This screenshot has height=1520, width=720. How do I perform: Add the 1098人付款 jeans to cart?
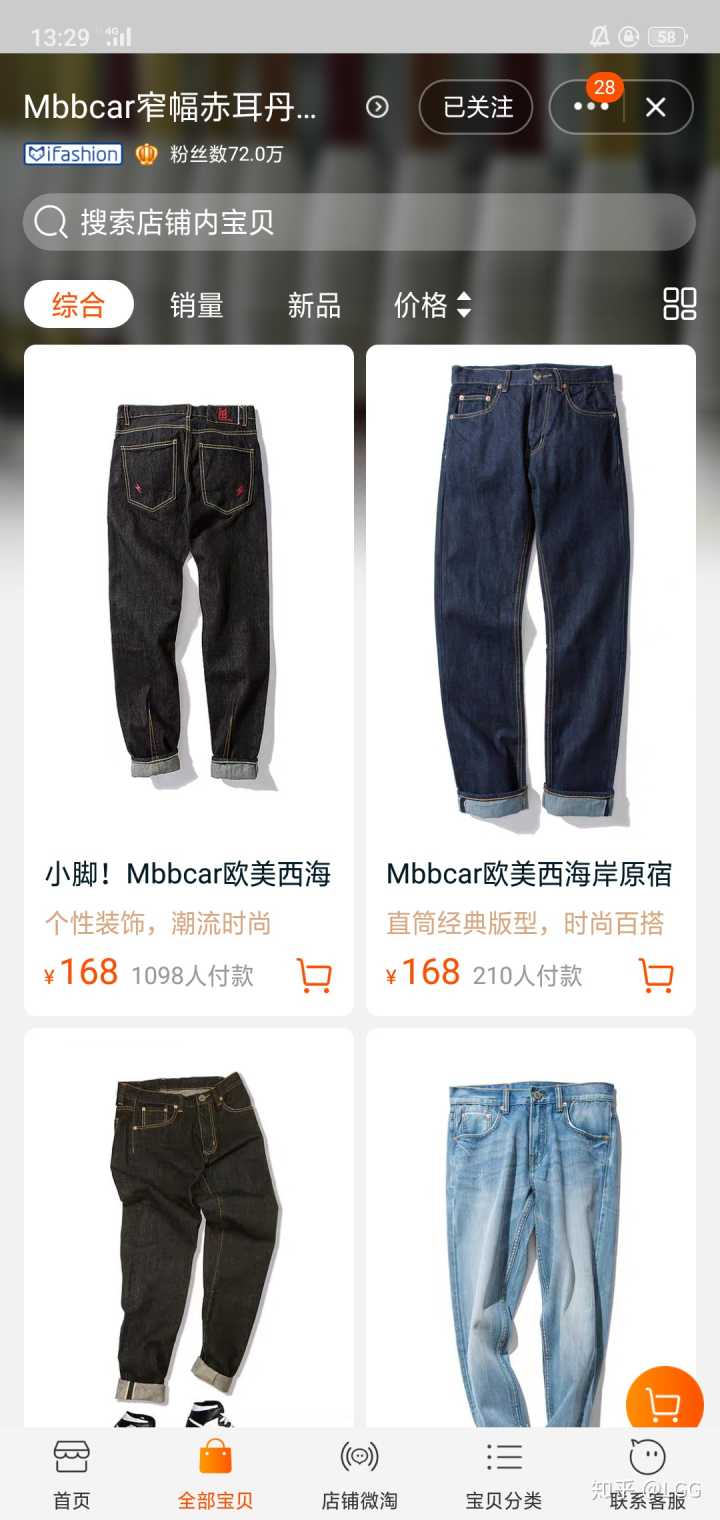[x=314, y=975]
